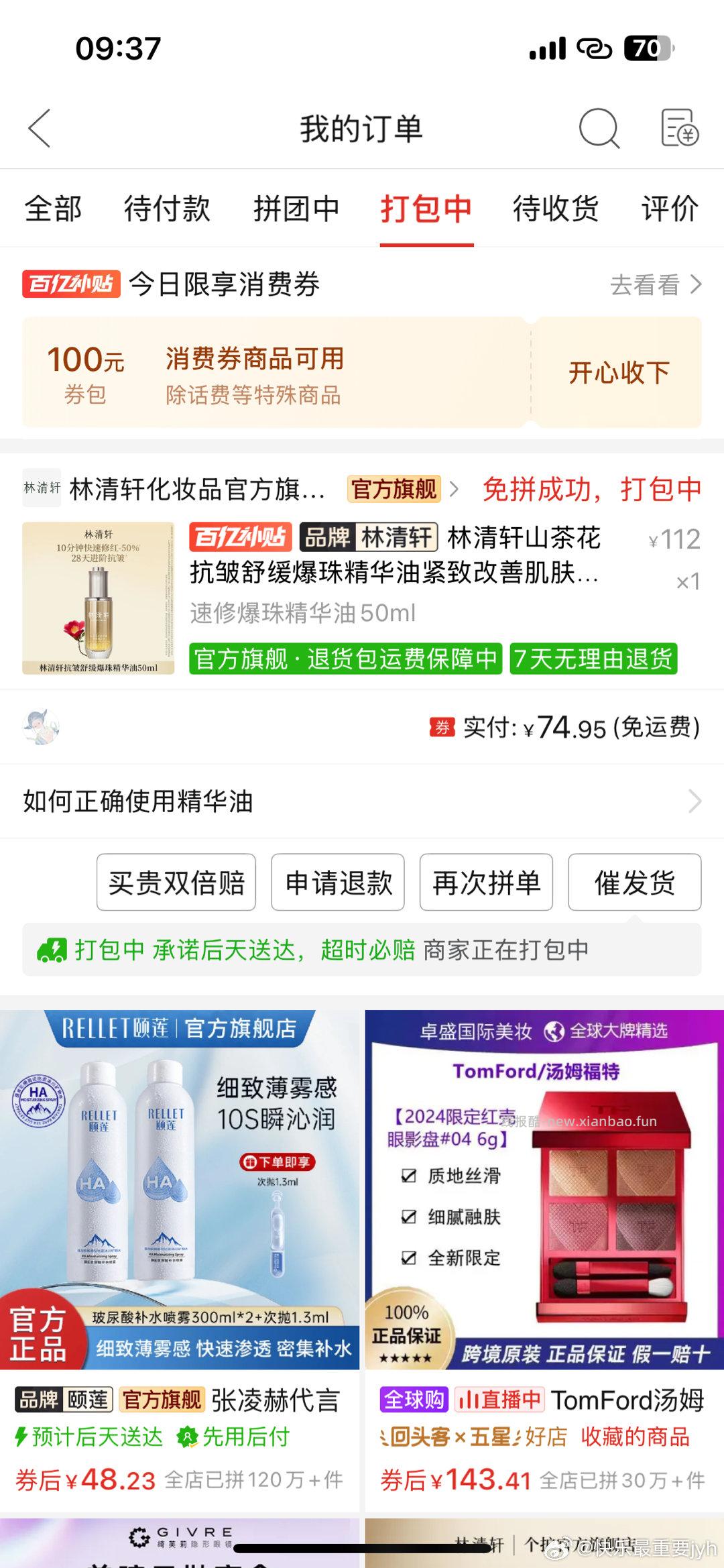Tap 再次拼单 to reorder the item
Screen dimensions: 724x1568
pyautogui.click(x=485, y=883)
